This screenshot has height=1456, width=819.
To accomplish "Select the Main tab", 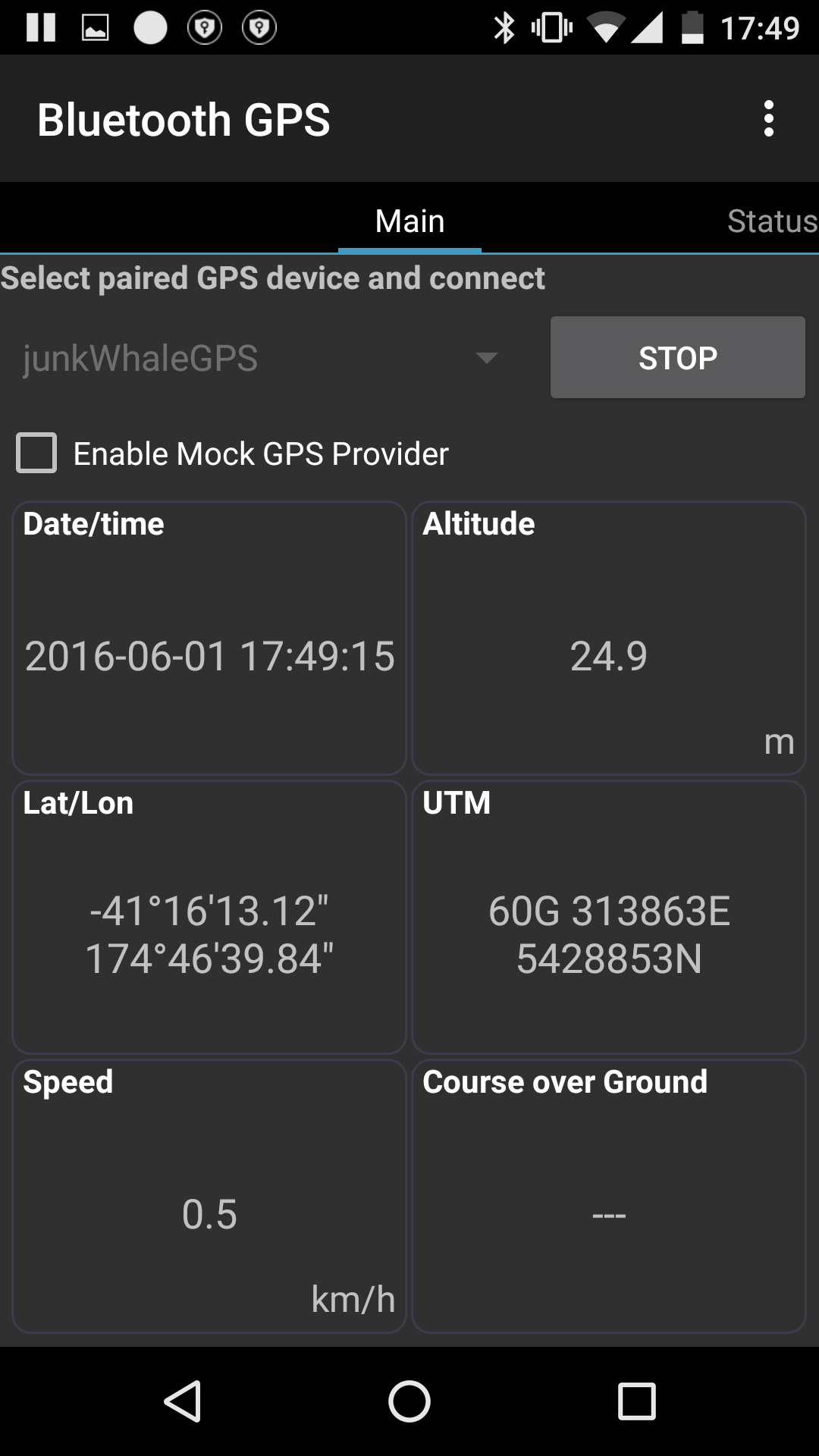I will tap(409, 221).
